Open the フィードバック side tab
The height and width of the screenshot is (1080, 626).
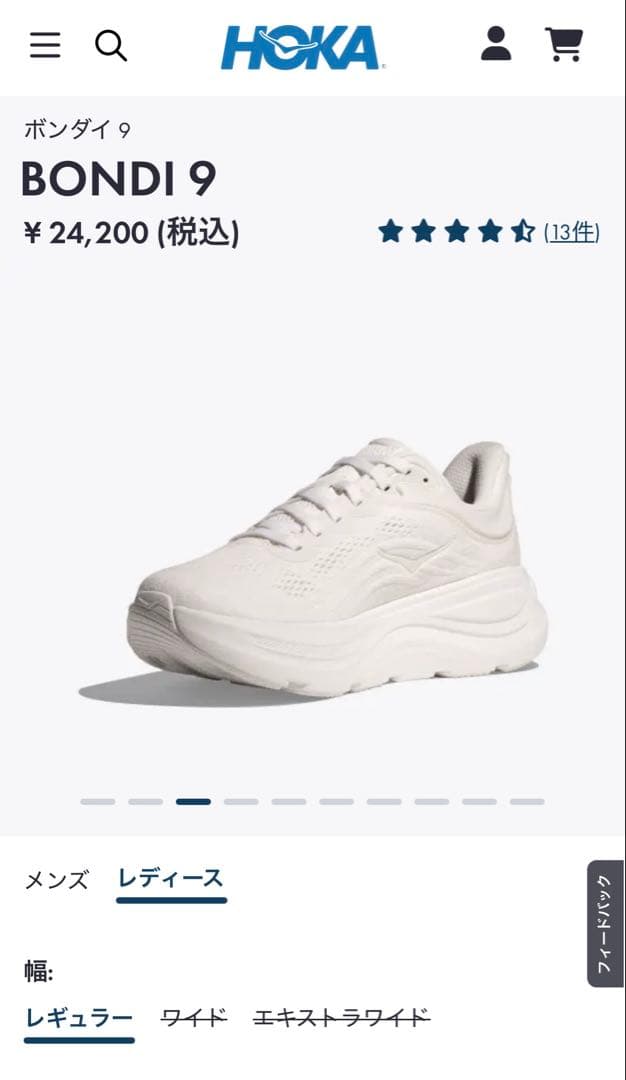(x=605, y=924)
